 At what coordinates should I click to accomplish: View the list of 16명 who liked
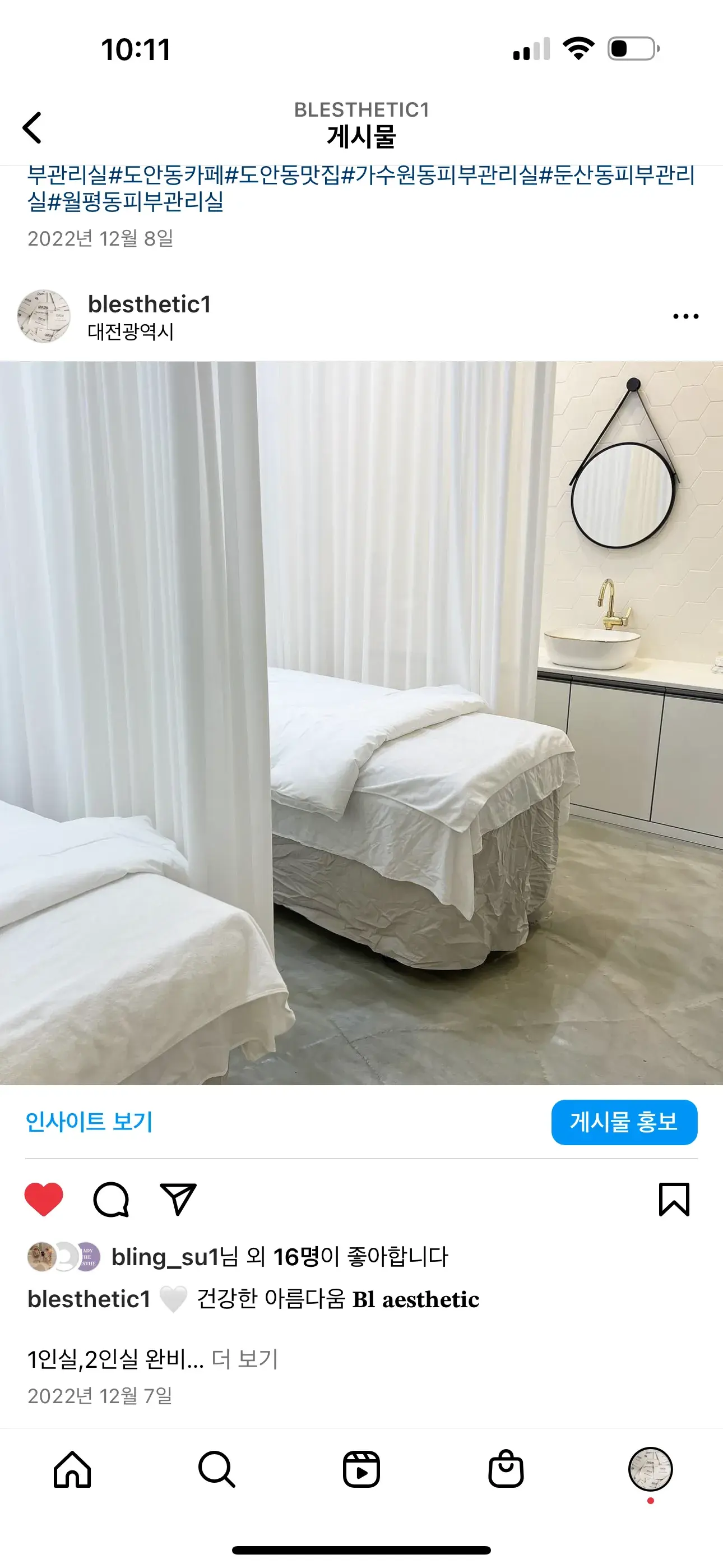pyautogui.click(x=295, y=1257)
